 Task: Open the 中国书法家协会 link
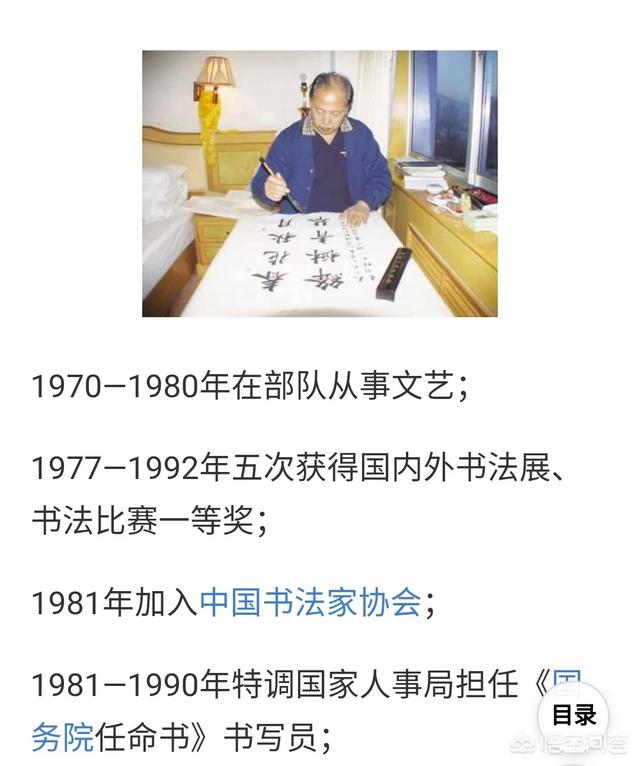coord(310,603)
